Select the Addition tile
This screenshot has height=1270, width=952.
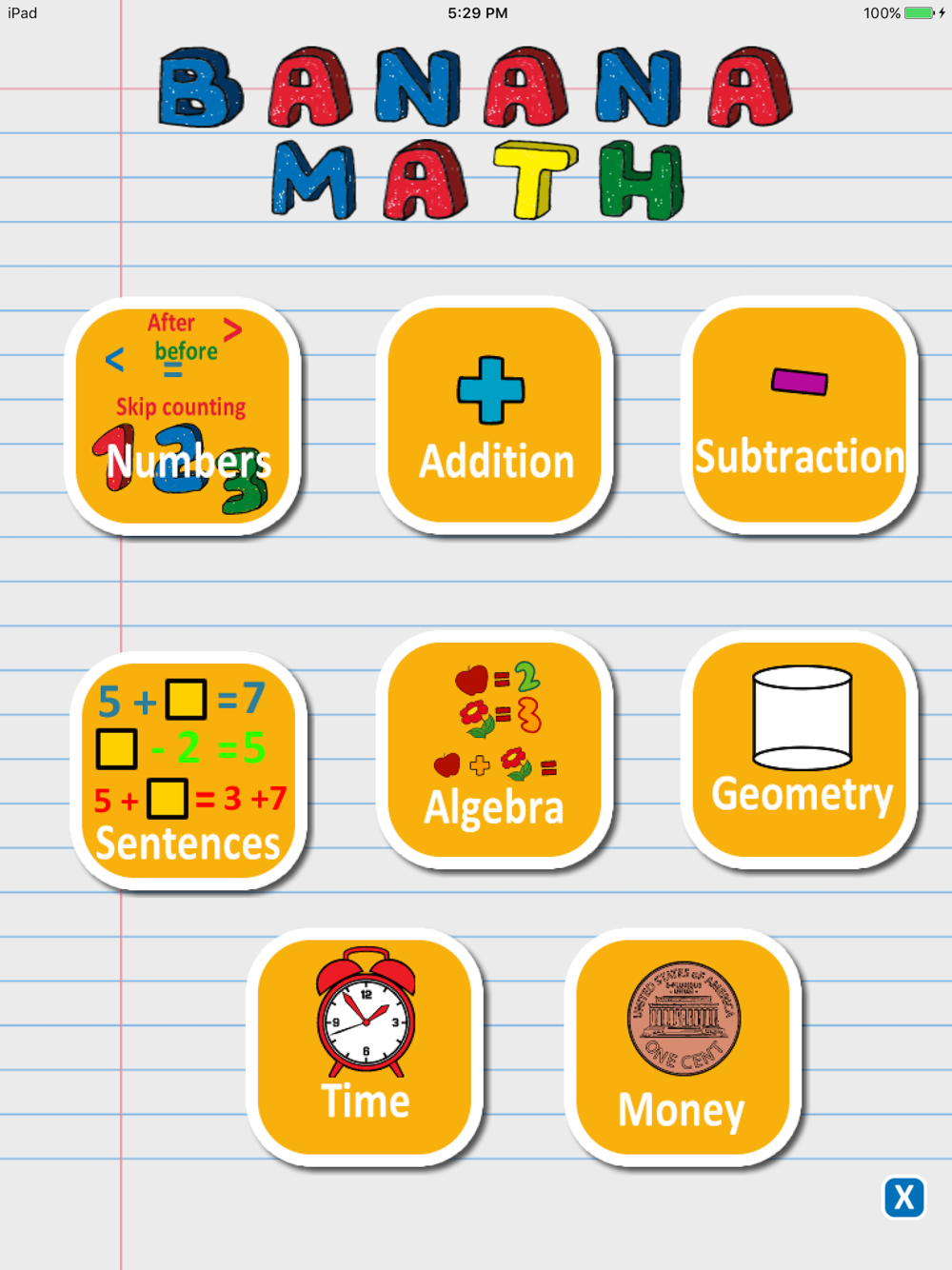[494, 414]
